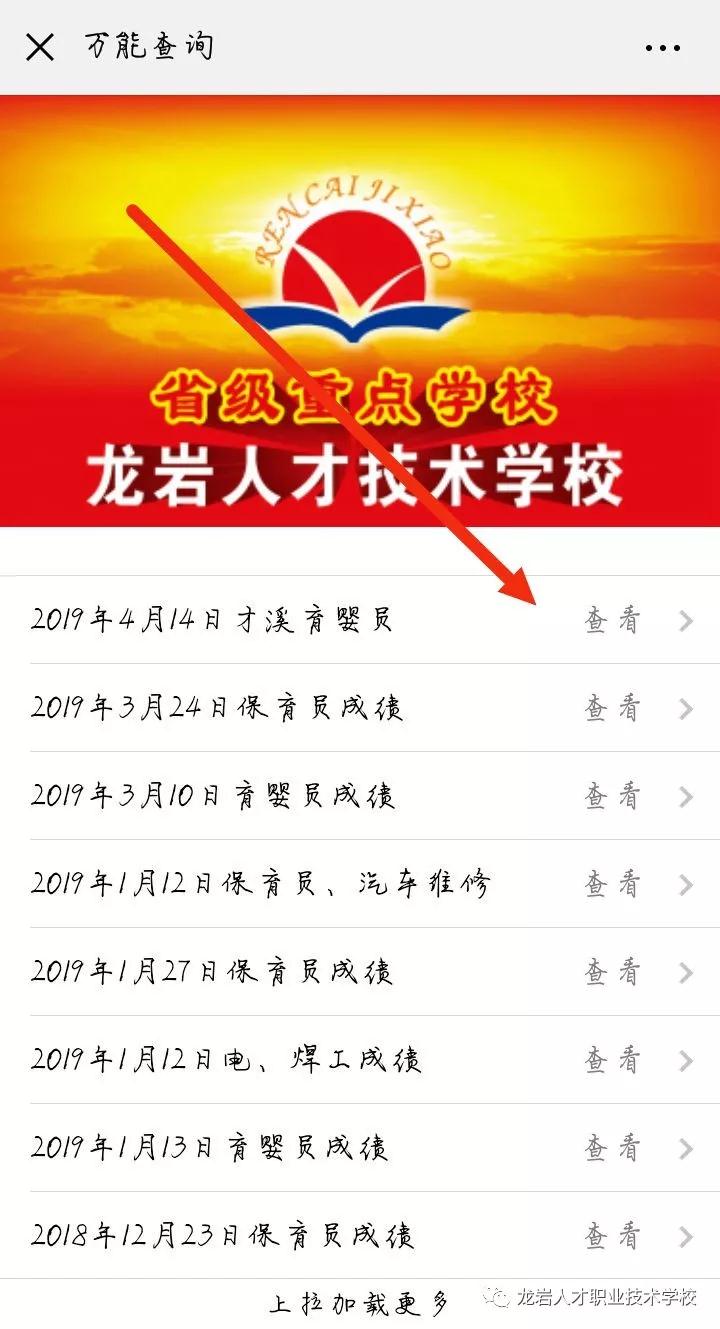This screenshot has height=1329, width=720.
Task: View 2019年1月13日育婴员成绩
Action: pos(360,1148)
